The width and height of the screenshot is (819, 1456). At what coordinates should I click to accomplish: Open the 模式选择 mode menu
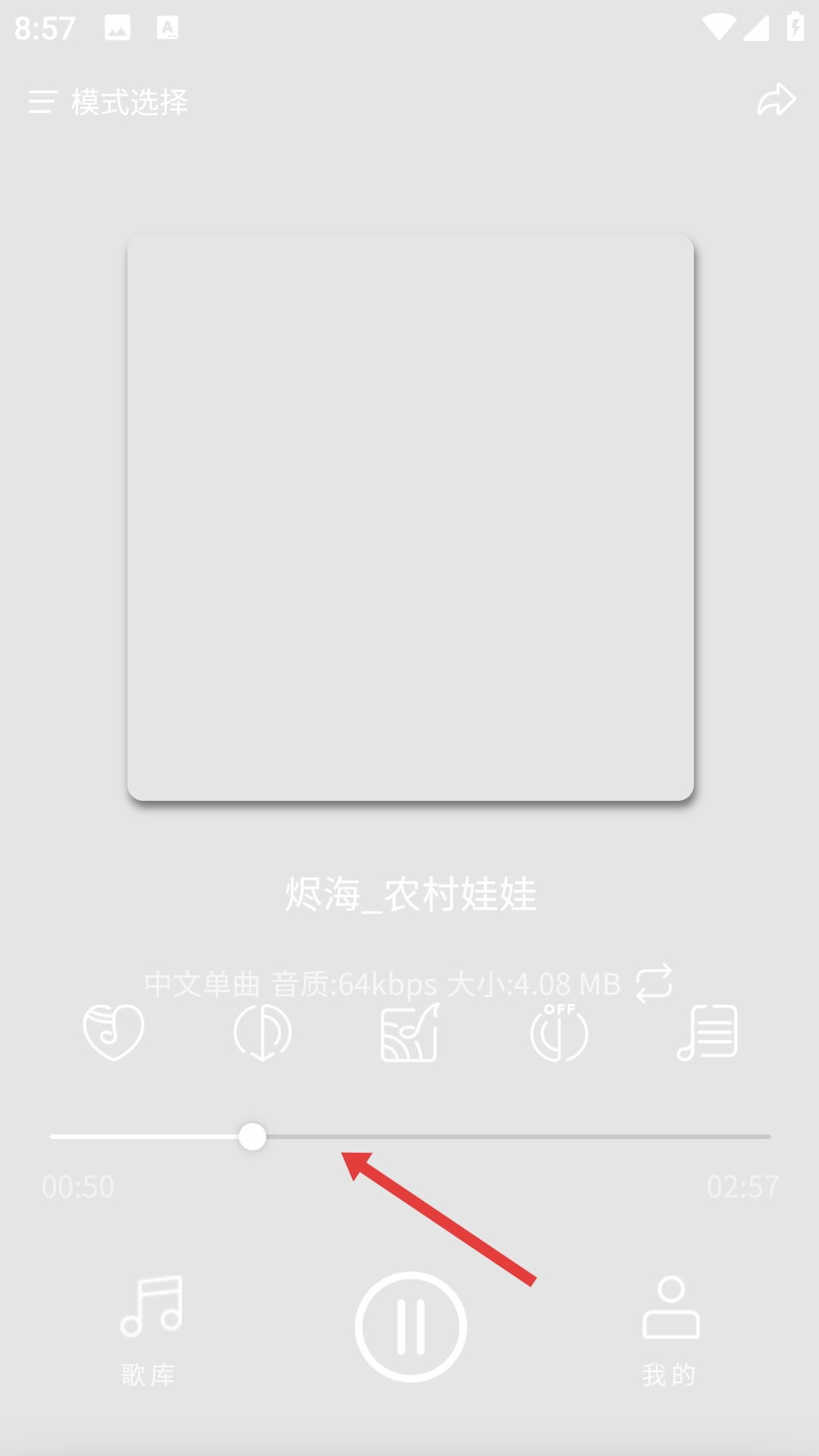click(108, 102)
